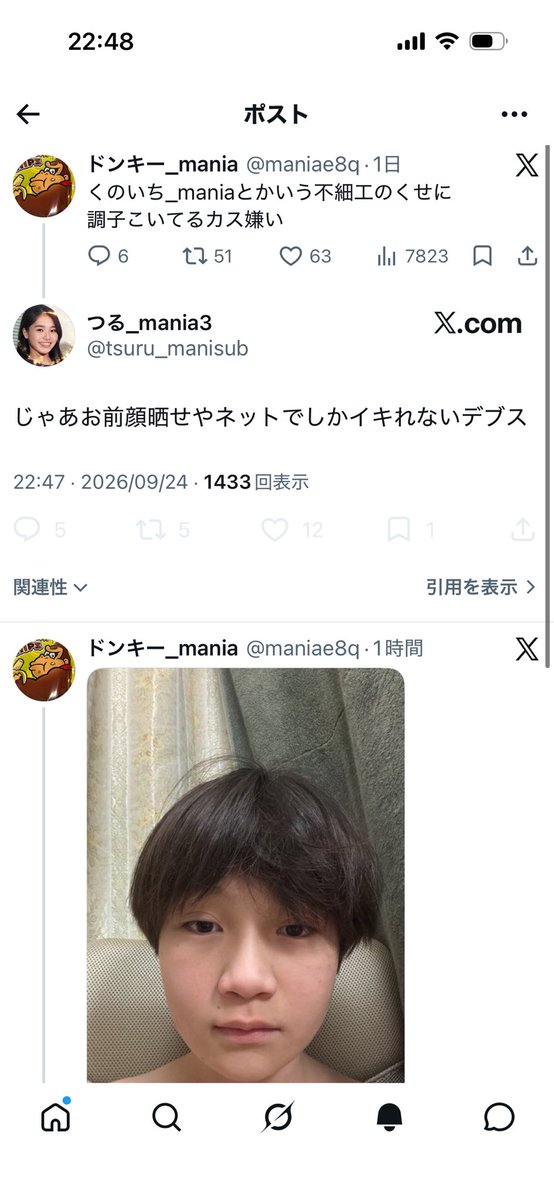Image resolution: width=554 pixels, height=1200 pixels.
Task: Switch to the Home tab
Action: 56,1116
